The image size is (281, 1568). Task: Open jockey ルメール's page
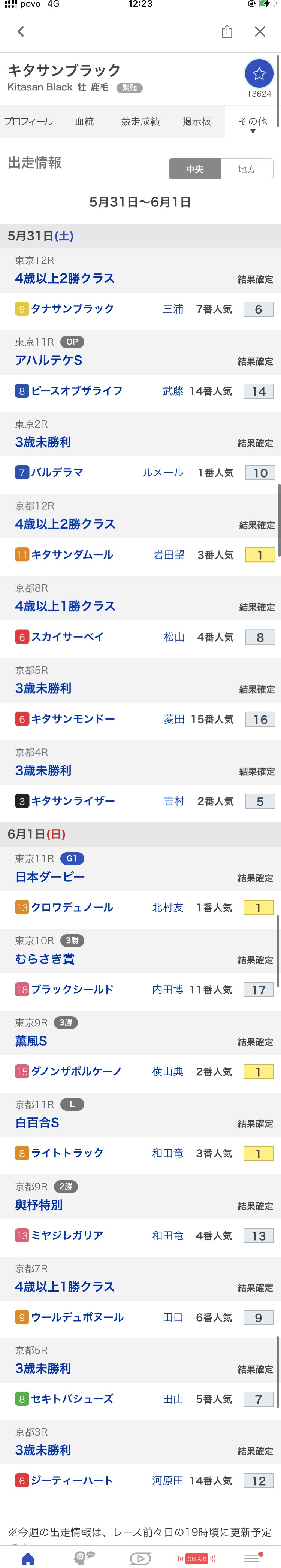coord(163,472)
